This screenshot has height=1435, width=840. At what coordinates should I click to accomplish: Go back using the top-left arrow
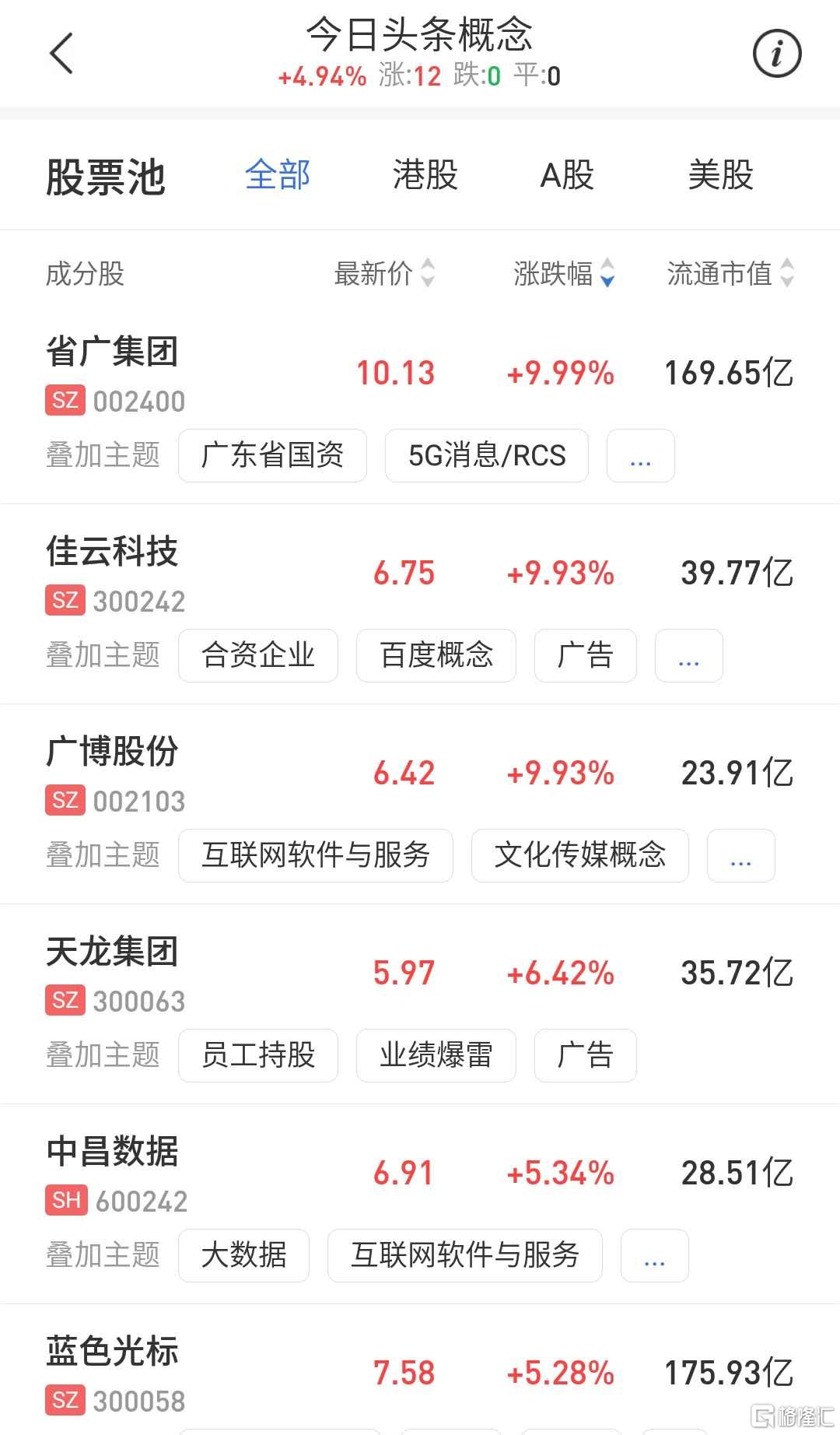pos(61,53)
